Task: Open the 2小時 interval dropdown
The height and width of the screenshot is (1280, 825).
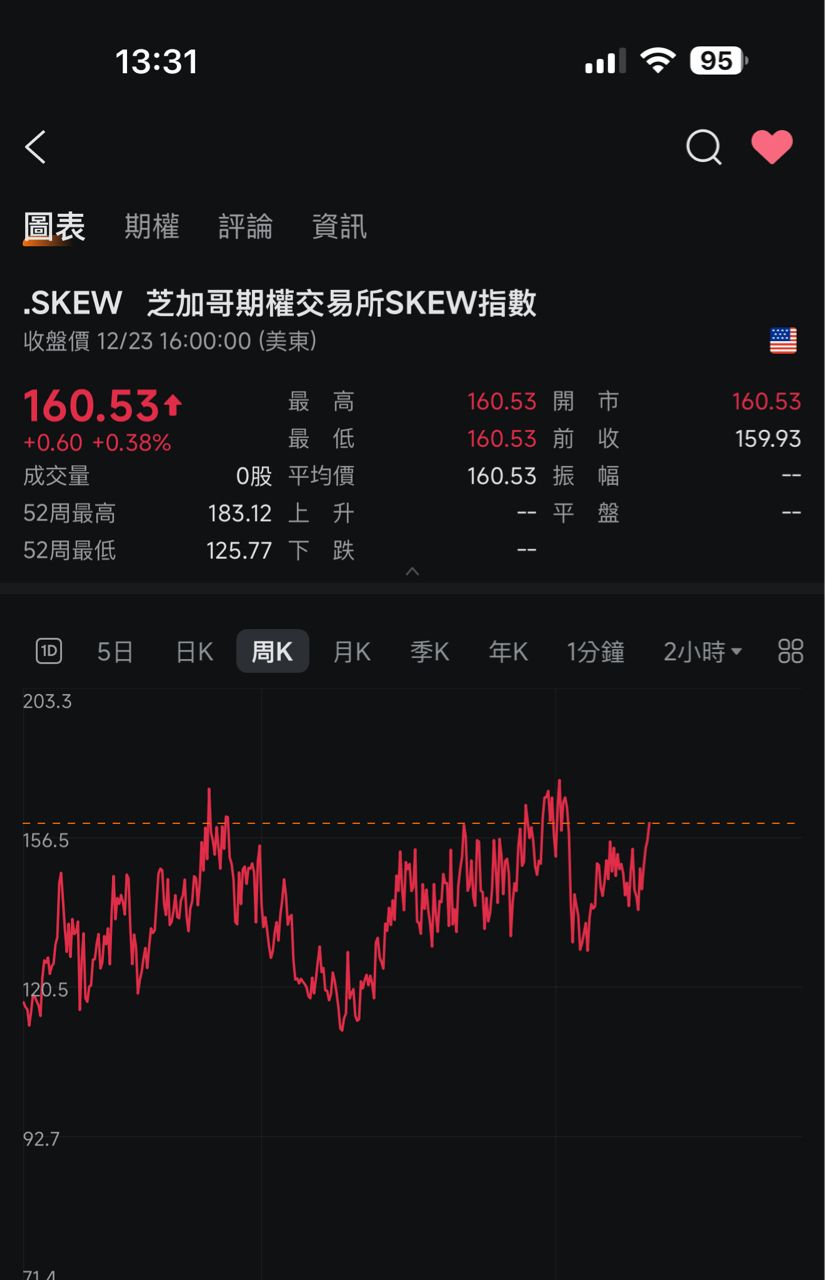Action: (702, 652)
